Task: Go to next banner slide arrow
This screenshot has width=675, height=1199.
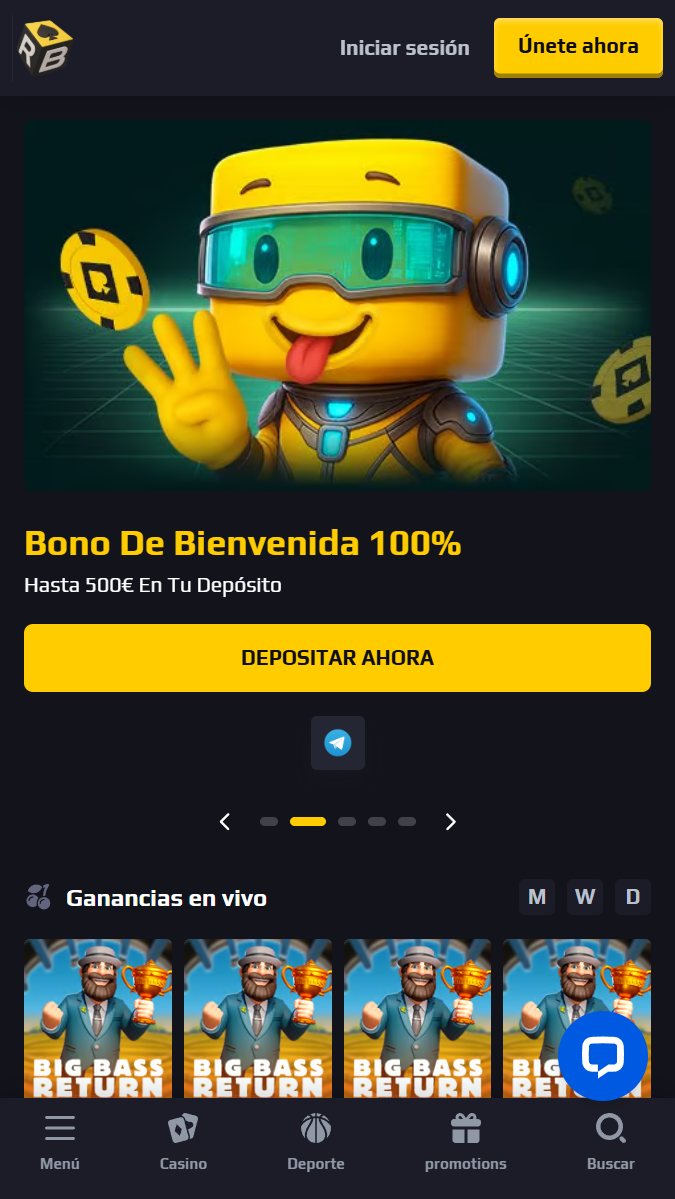Action: coord(450,821)
